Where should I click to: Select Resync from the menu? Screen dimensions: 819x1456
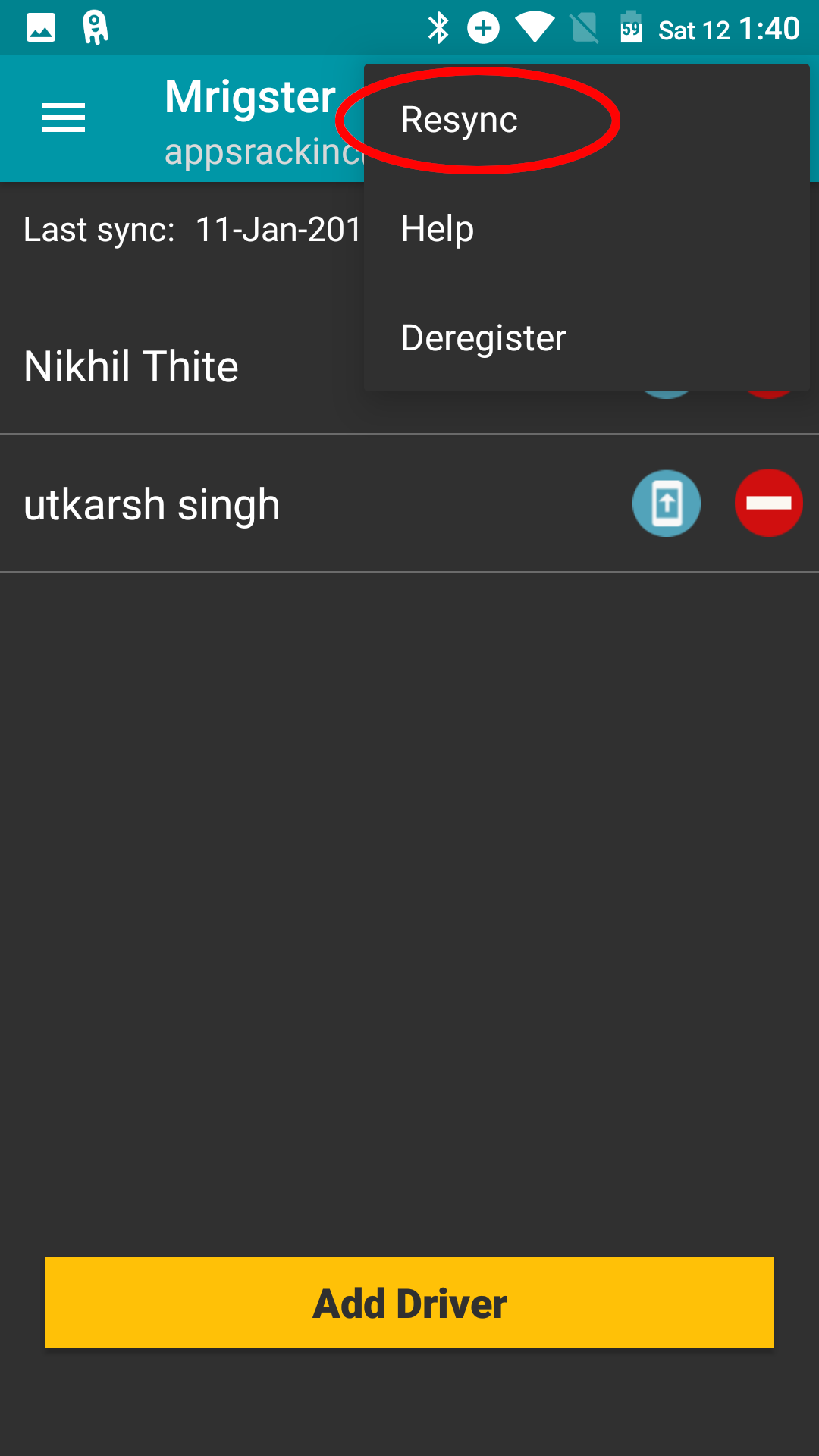586,120
